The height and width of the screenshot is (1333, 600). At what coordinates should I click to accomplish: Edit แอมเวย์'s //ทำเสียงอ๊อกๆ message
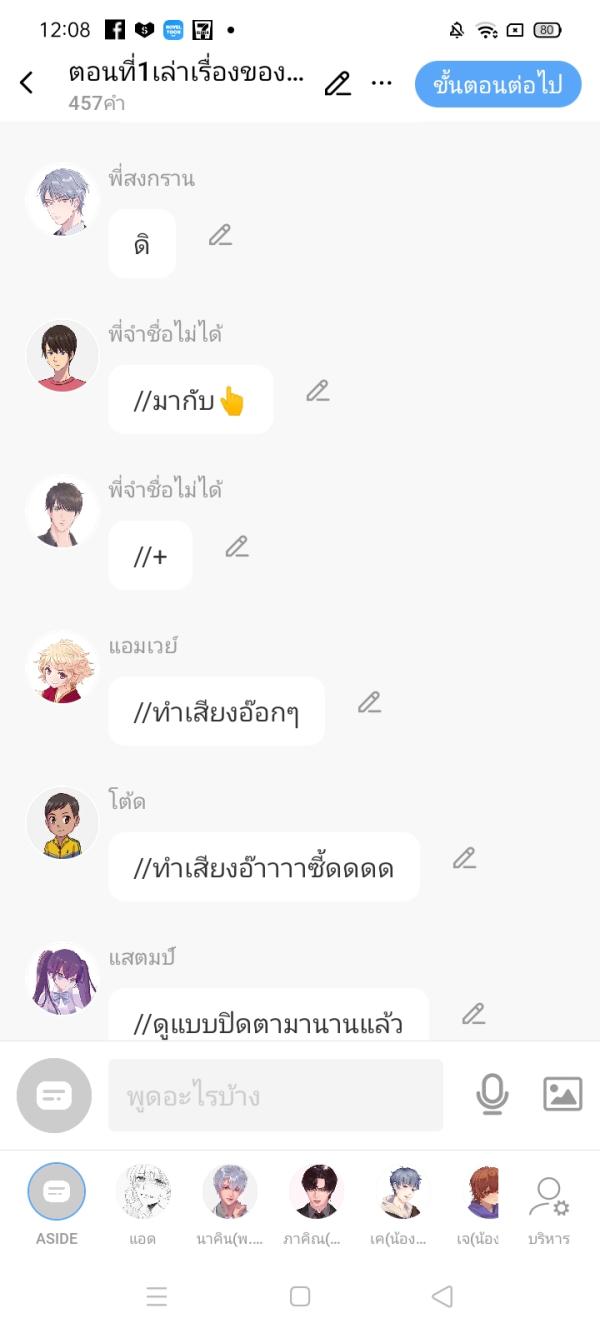[370, 703]
